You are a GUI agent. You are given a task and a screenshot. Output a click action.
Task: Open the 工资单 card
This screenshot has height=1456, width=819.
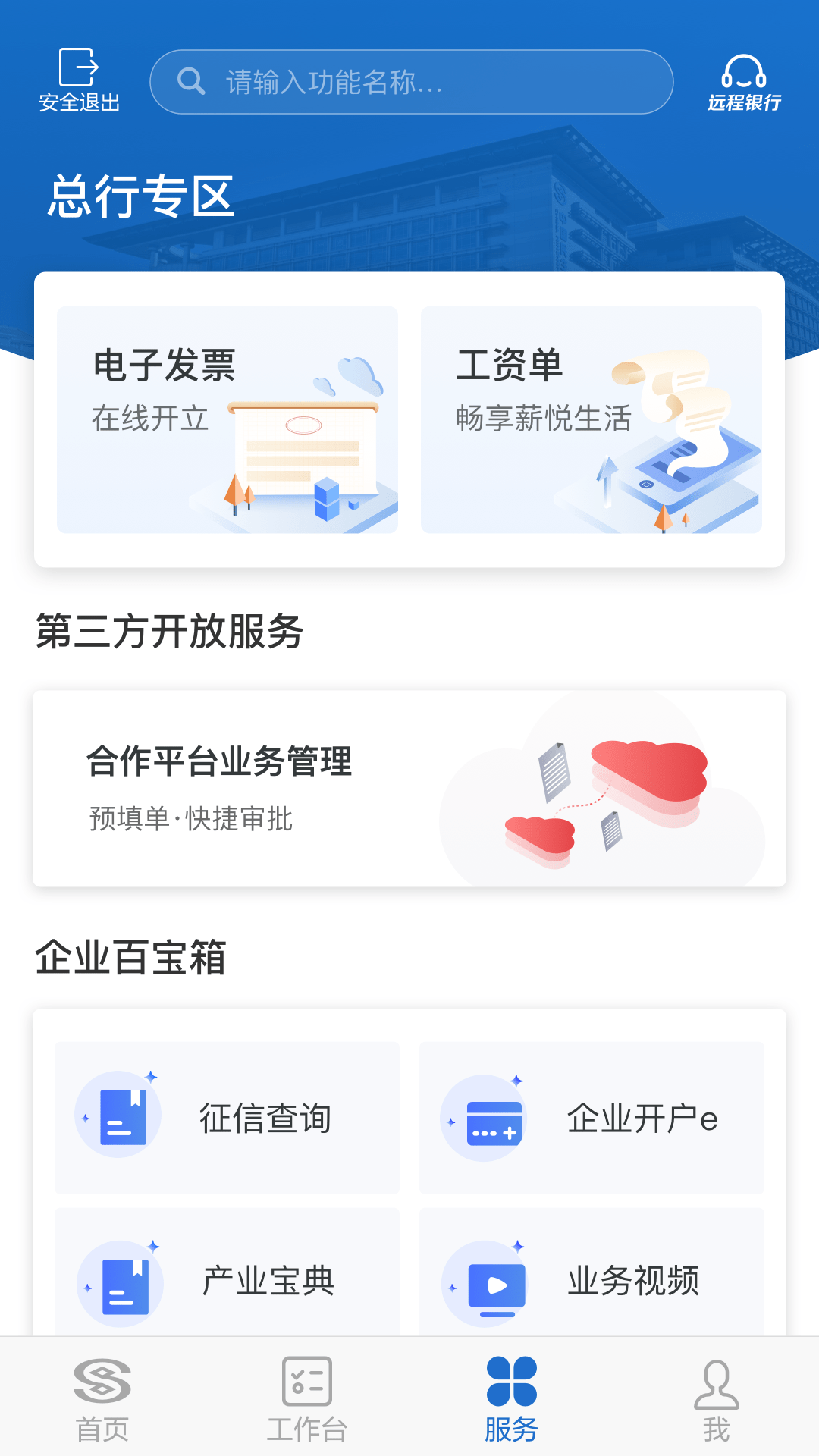591,419
